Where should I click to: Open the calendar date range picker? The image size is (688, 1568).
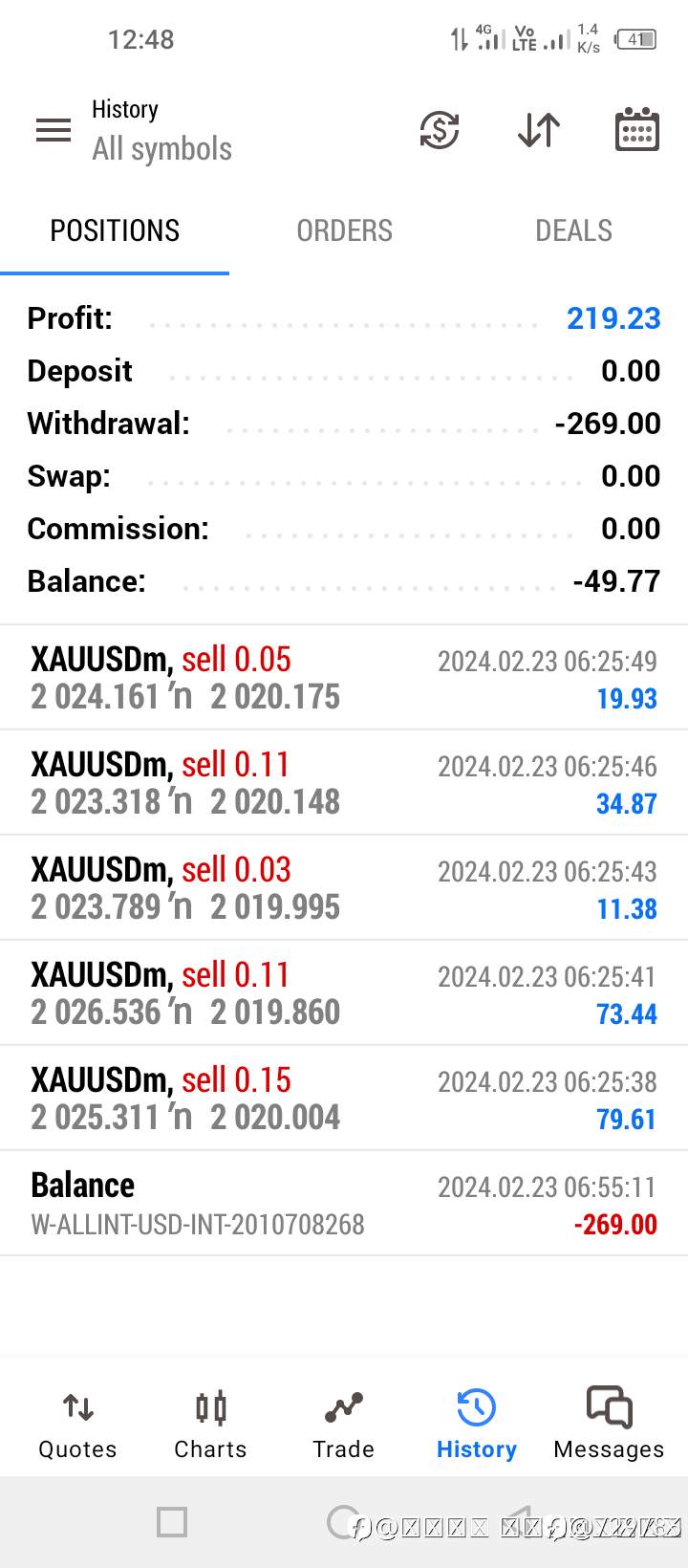pos(636,130)
